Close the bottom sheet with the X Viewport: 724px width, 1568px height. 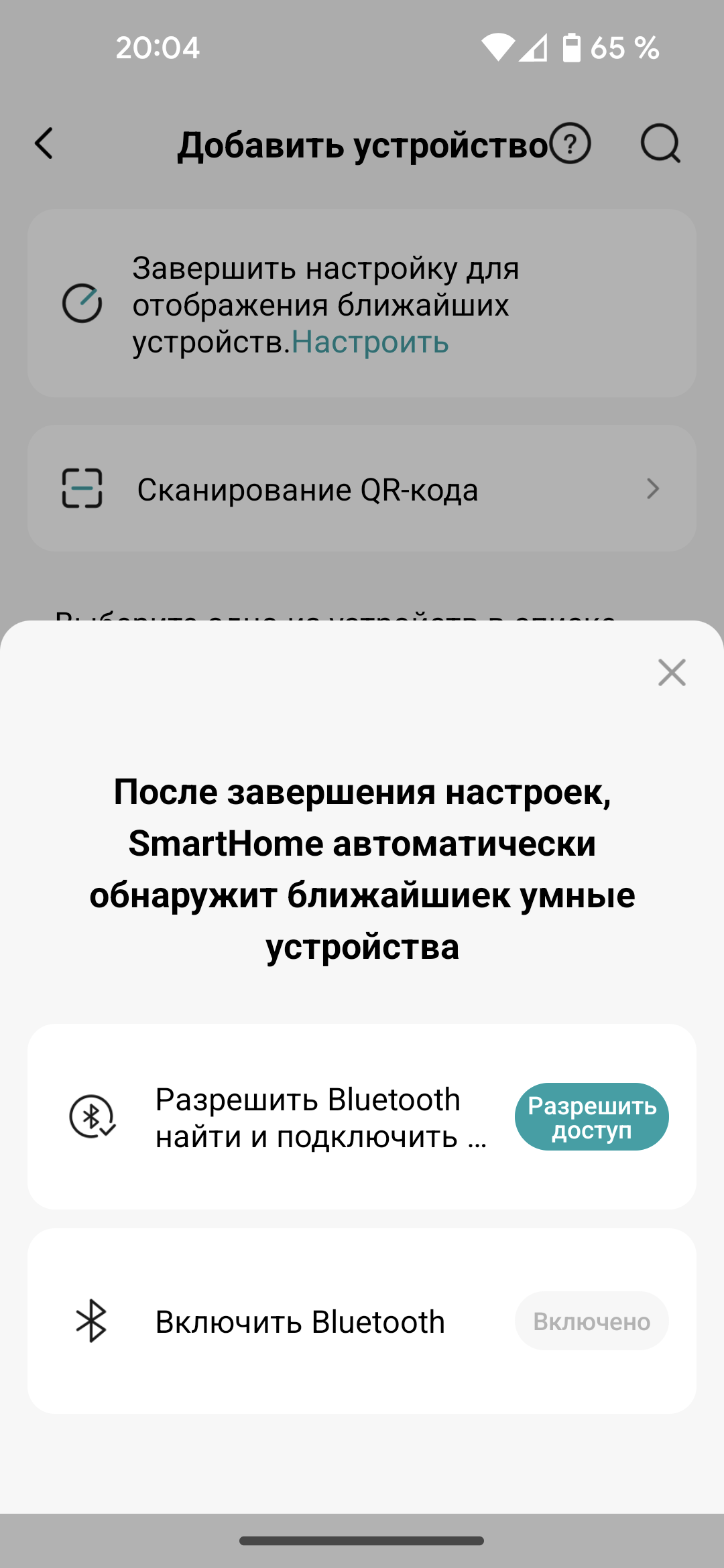point(672,672)
